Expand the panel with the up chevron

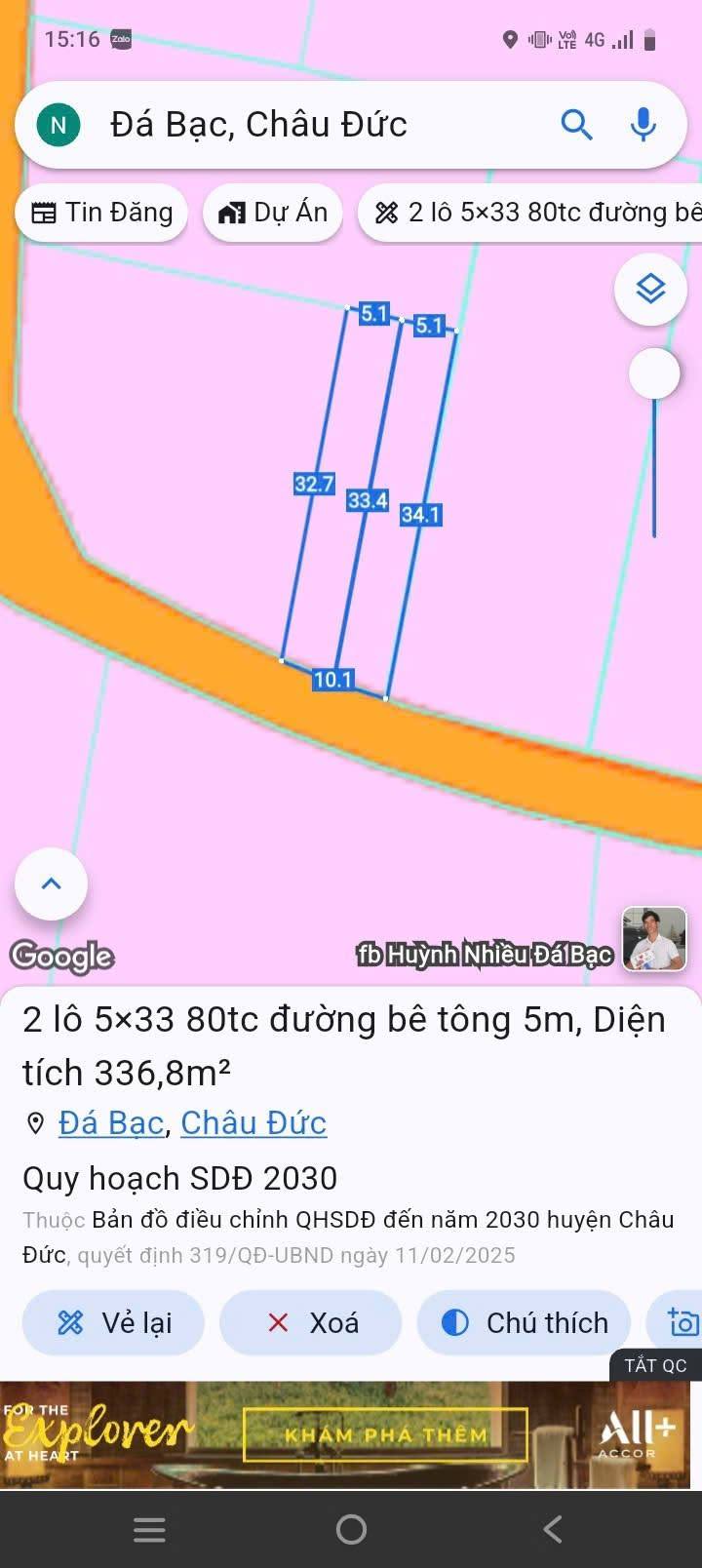coord(52,883)
